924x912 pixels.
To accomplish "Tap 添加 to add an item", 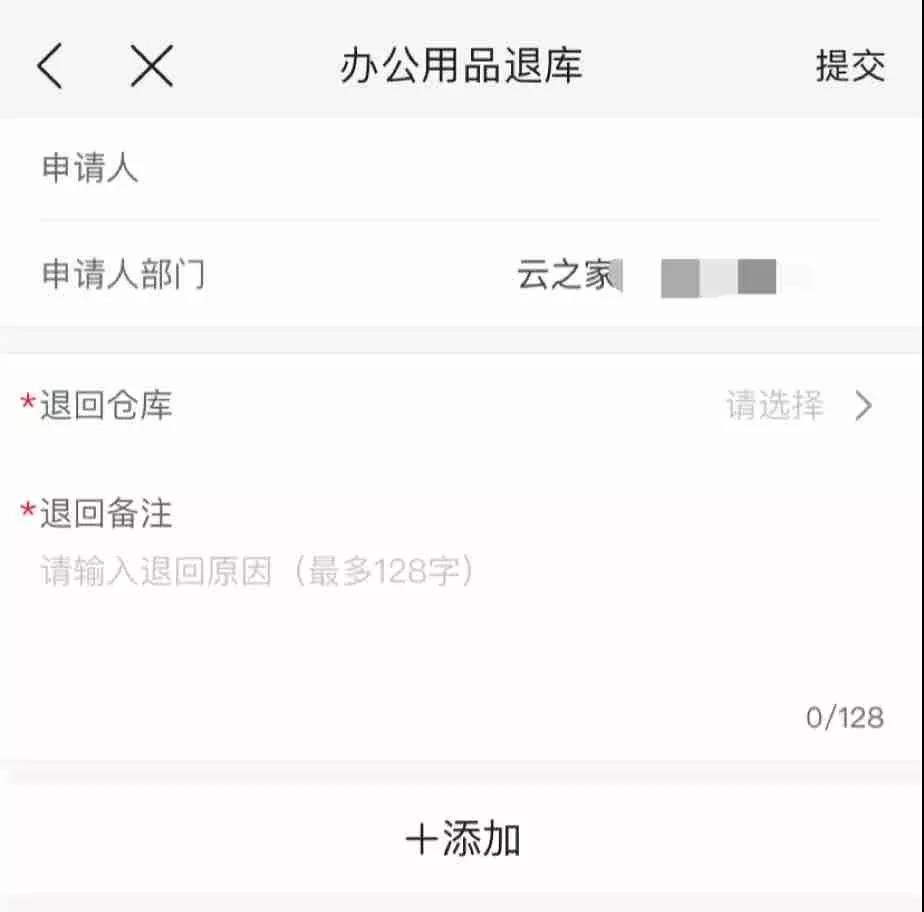I will [x=462, y=839].
